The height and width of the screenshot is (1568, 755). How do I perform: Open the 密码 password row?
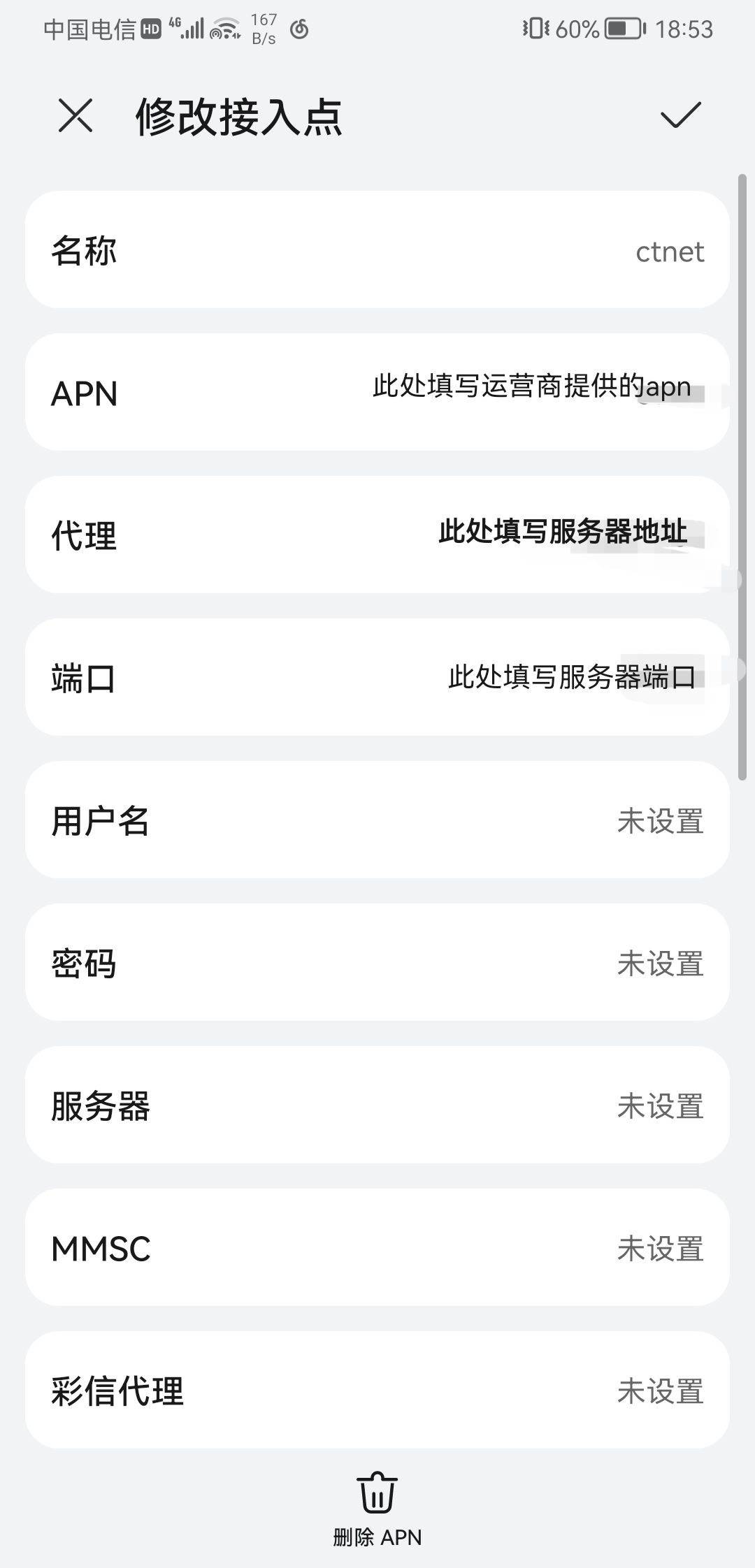click(x=377, y=963)
